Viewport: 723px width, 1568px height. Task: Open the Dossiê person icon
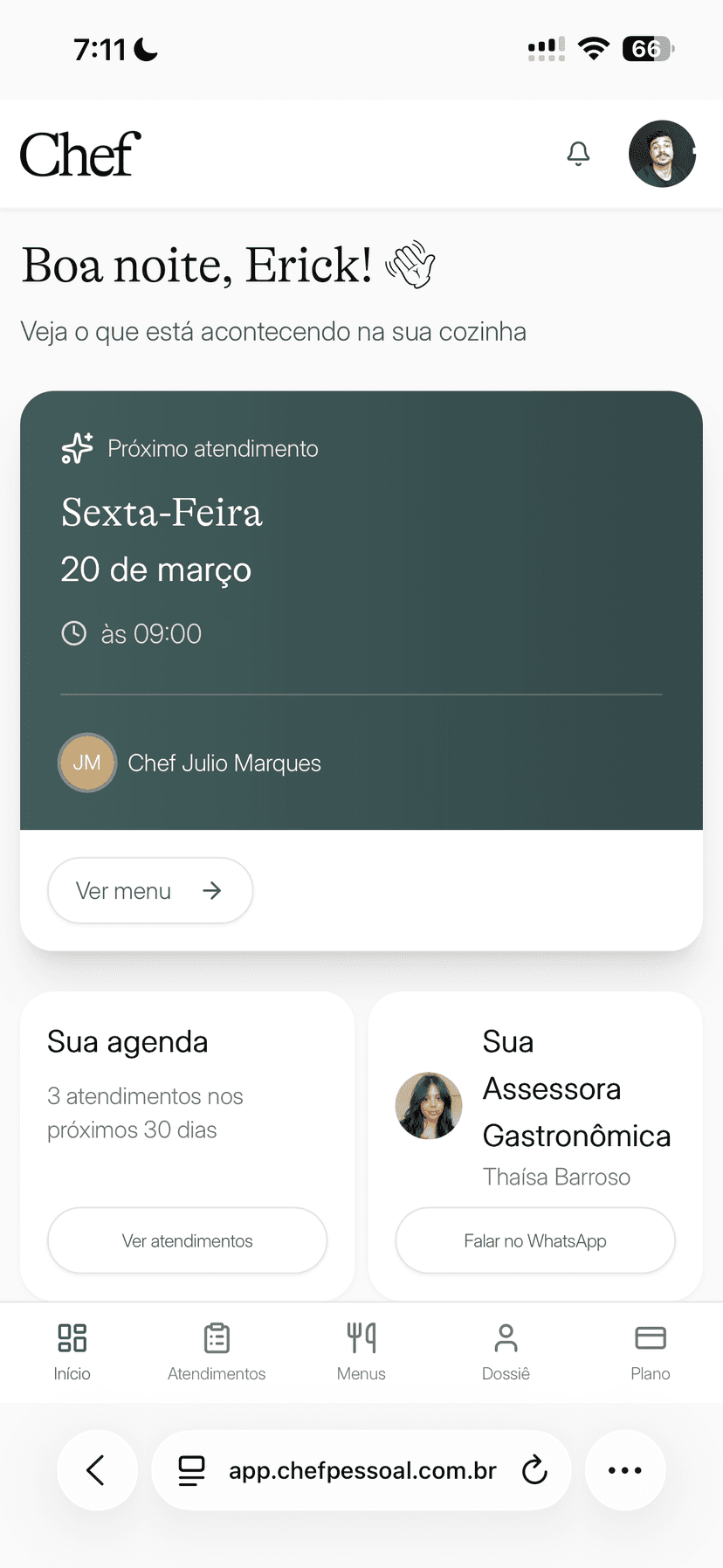[x=506, y=1337]
